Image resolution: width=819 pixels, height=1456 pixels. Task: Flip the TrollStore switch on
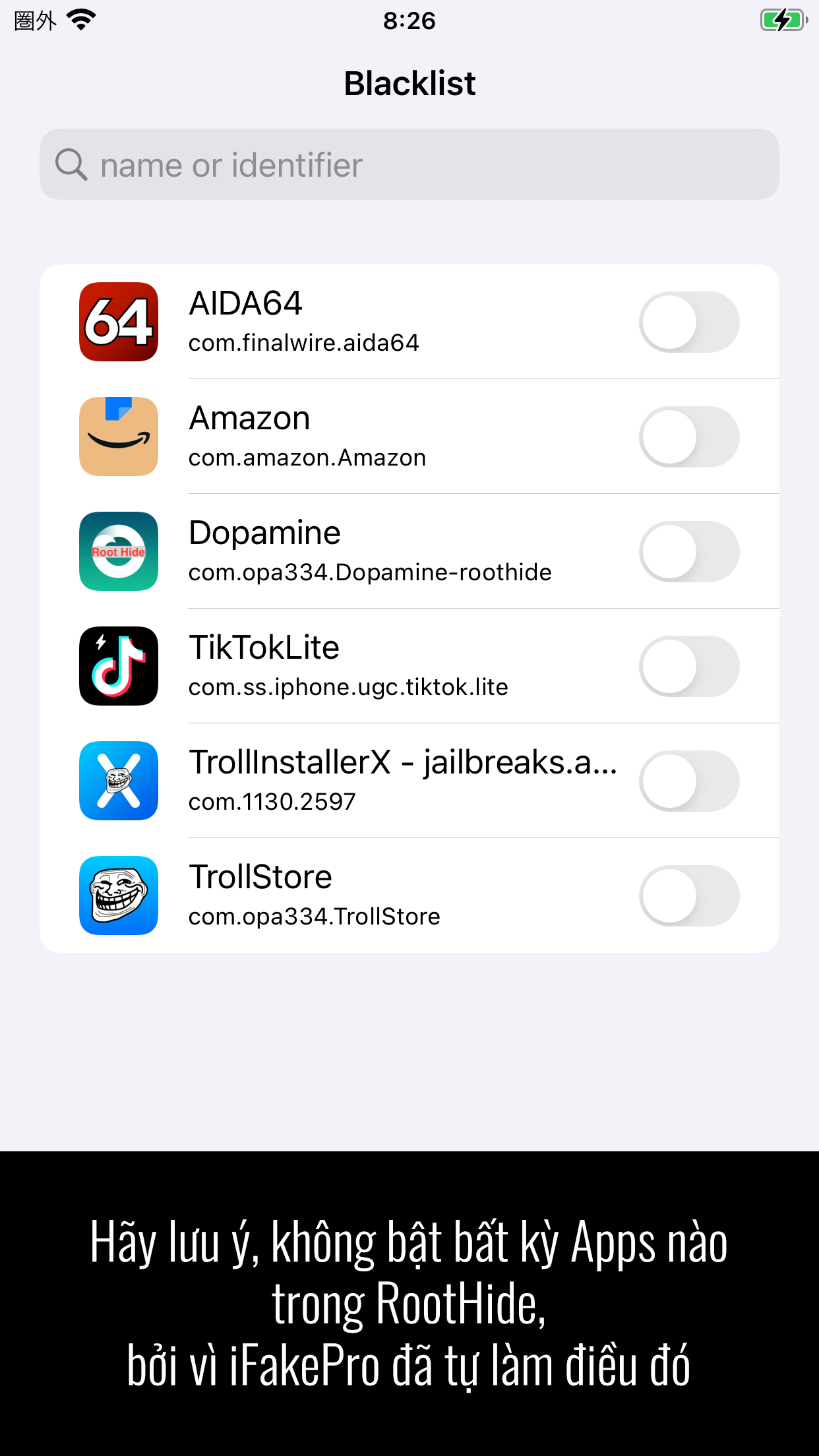(x=688, y=895)
